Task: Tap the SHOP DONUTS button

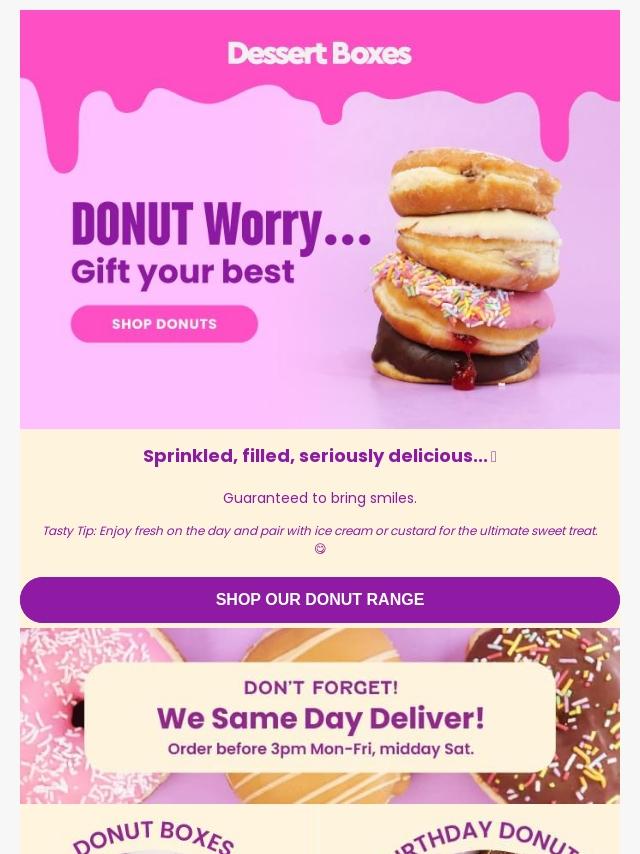Action: pyautogui.click(x=164, y=324)
